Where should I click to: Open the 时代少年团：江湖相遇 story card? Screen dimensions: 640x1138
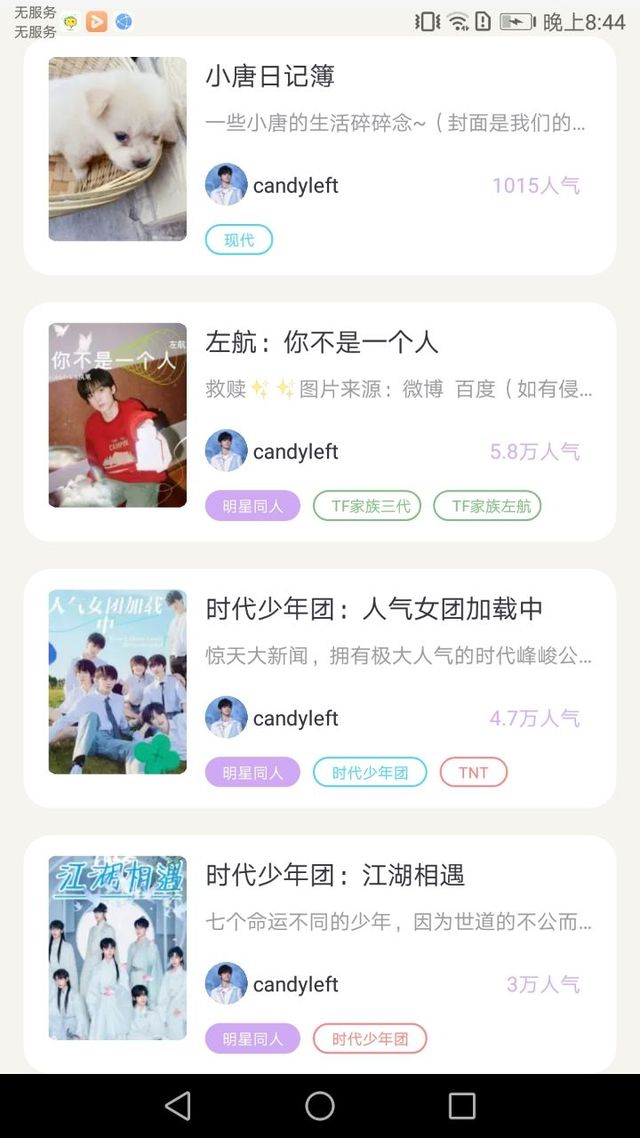(320, 954)
